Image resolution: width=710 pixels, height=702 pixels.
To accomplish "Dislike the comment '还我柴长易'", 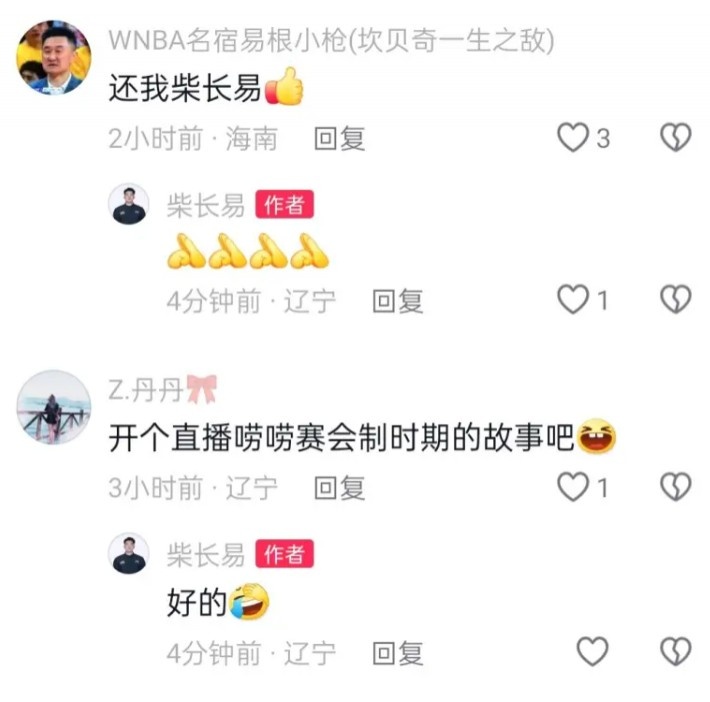I will (x=676, y=138).
